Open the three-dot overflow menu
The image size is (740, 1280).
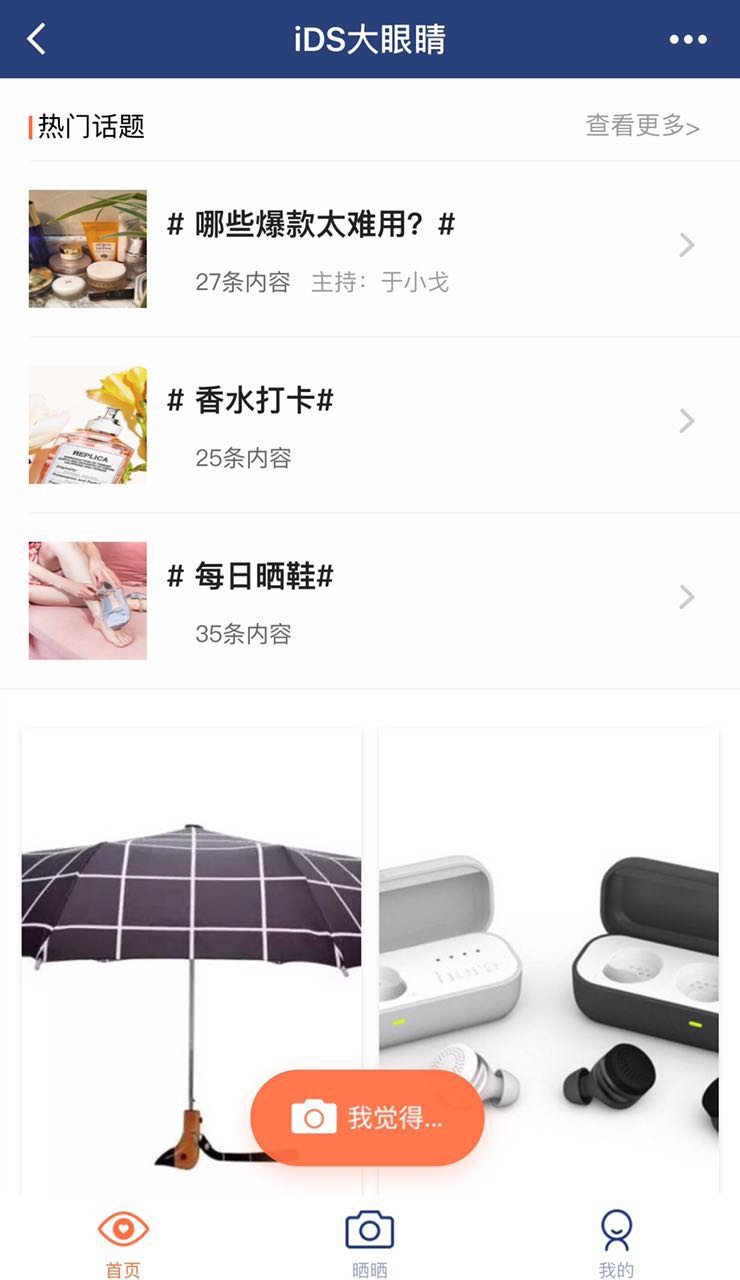tap(688, 39)
